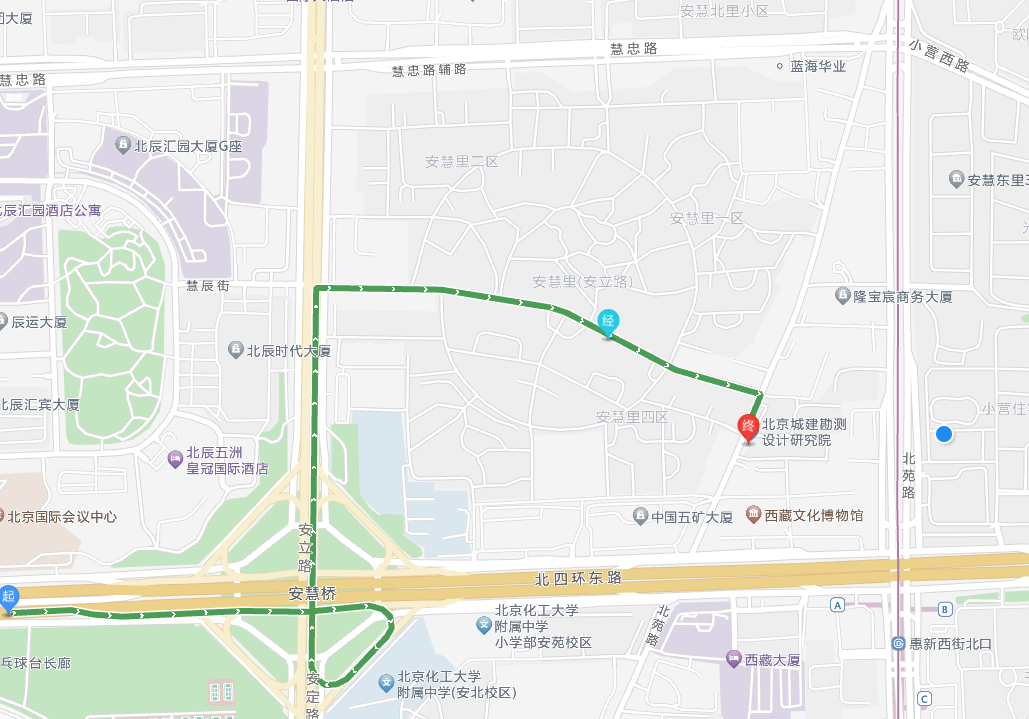Screen dimensions: 1029x719
Task: Tap the 隆宝宸商务大厦 building marker
Action: (842, 296)
